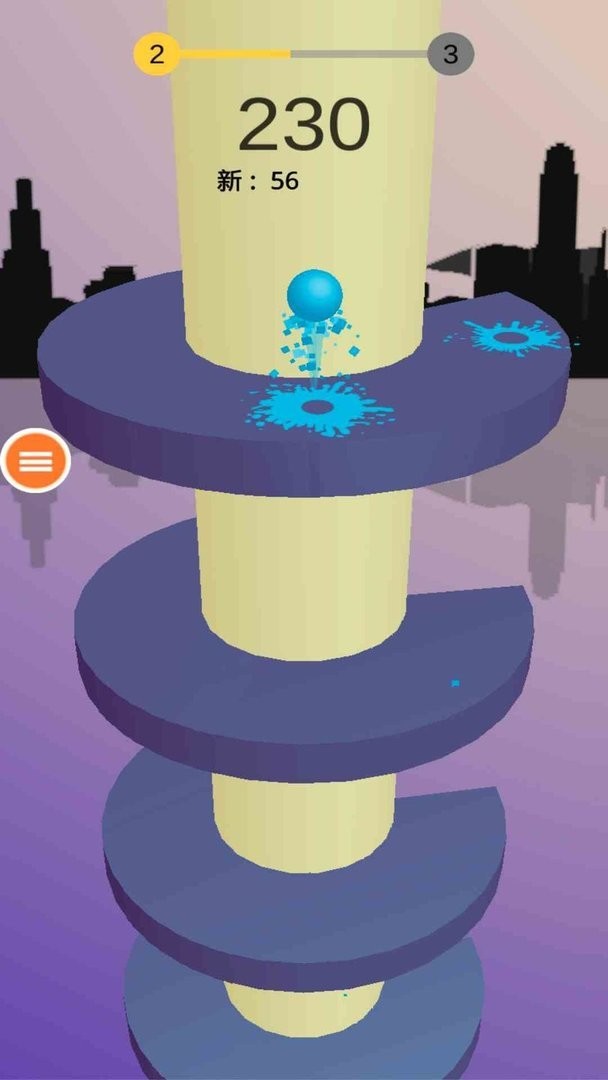This screenshot has width=608, height=1080.
Task: Open the orange hamburger menu button
Action: pyautogui.click(x=36, y=461)
